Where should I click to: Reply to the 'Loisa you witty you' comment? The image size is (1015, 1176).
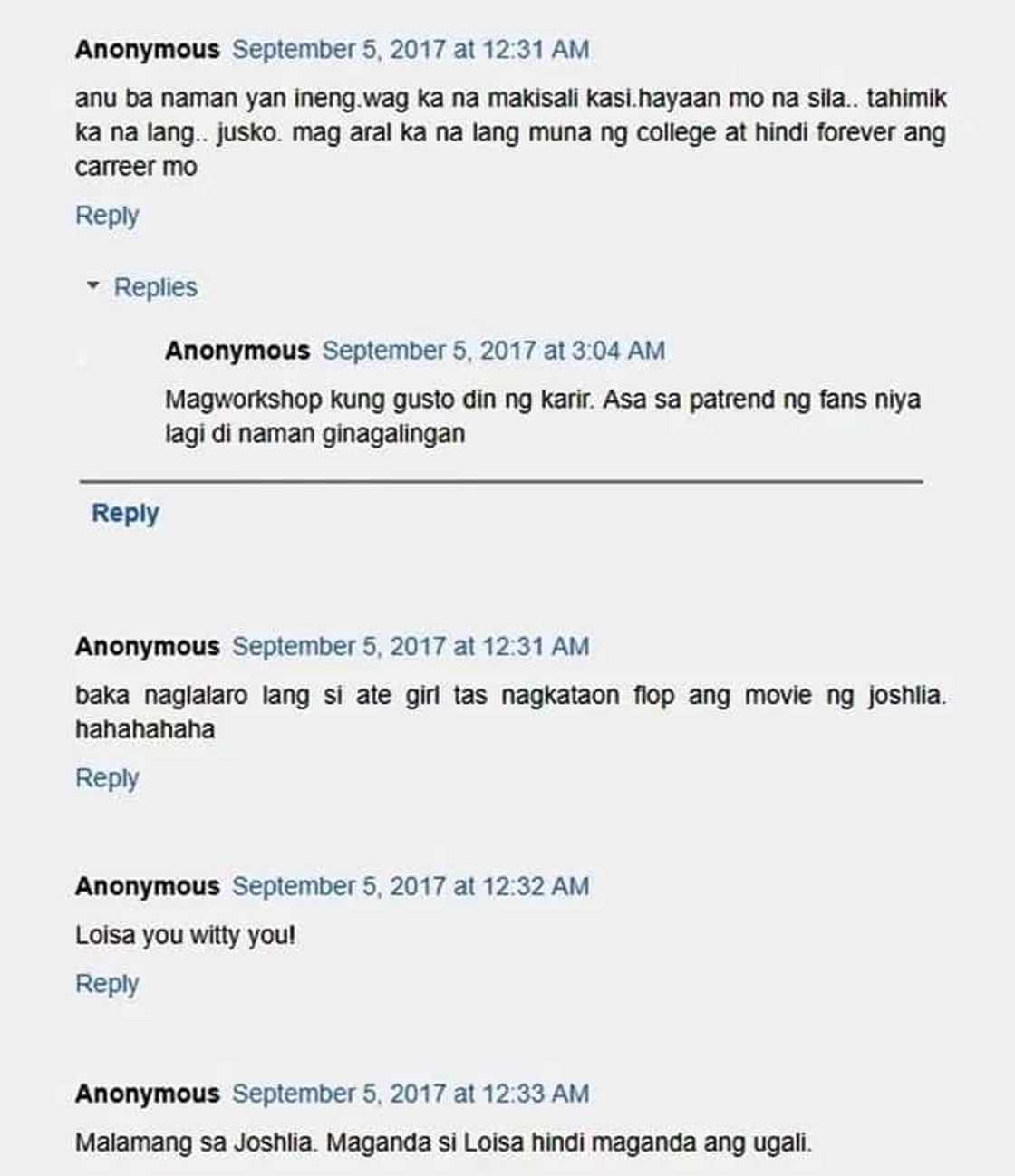(107, 984)
